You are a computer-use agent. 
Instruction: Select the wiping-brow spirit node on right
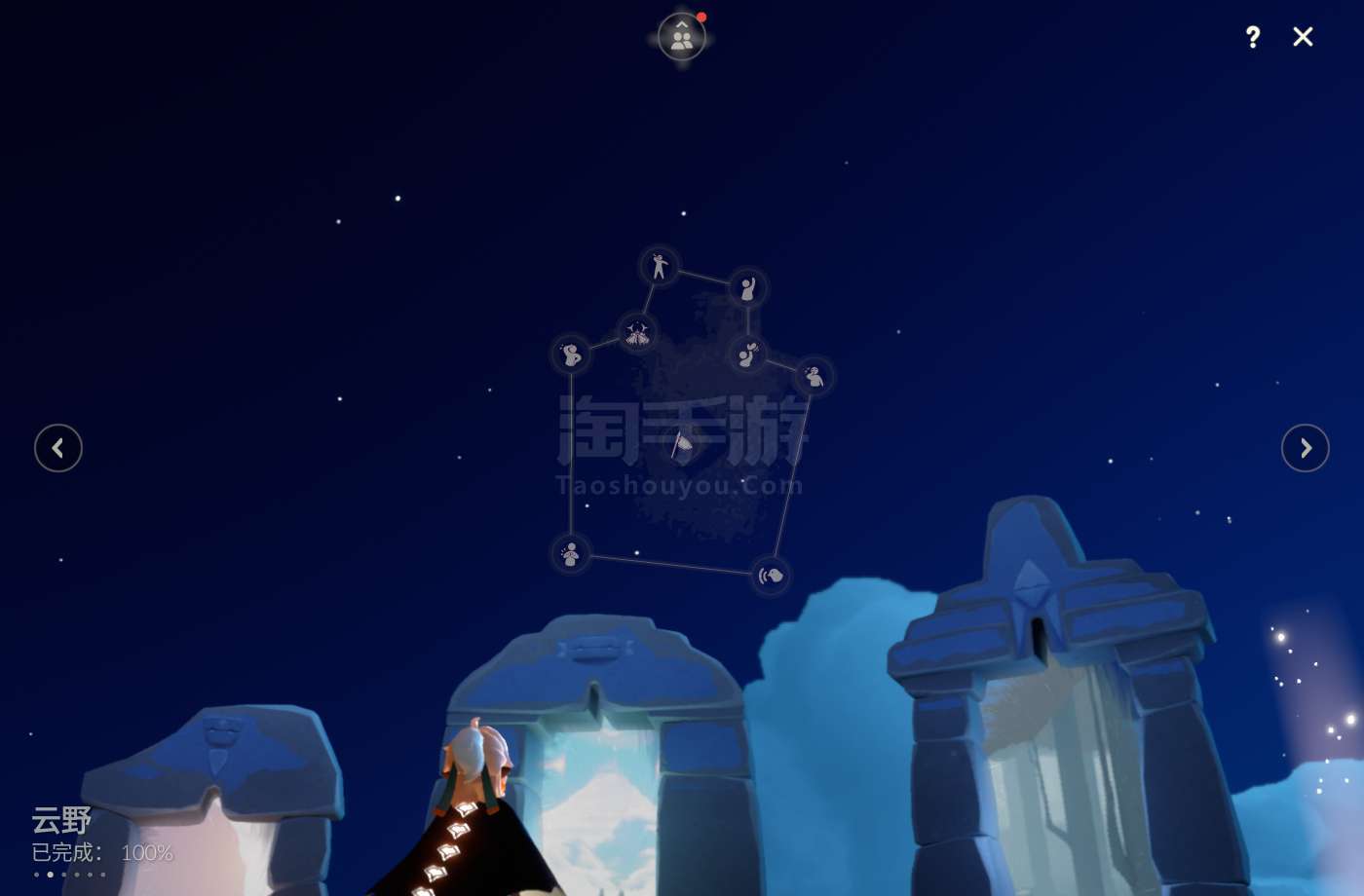click(814, 376)
